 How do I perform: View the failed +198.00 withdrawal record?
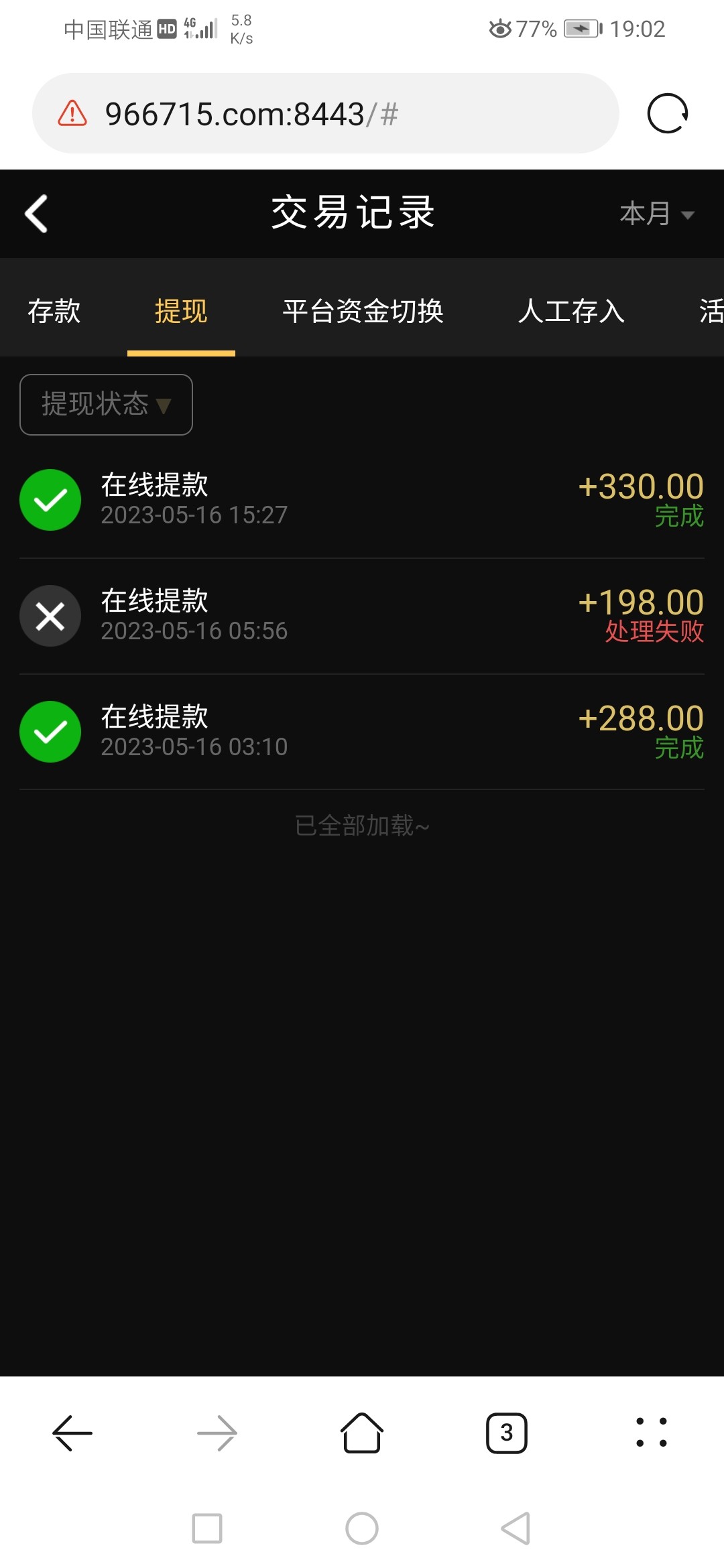pos(362,616)
